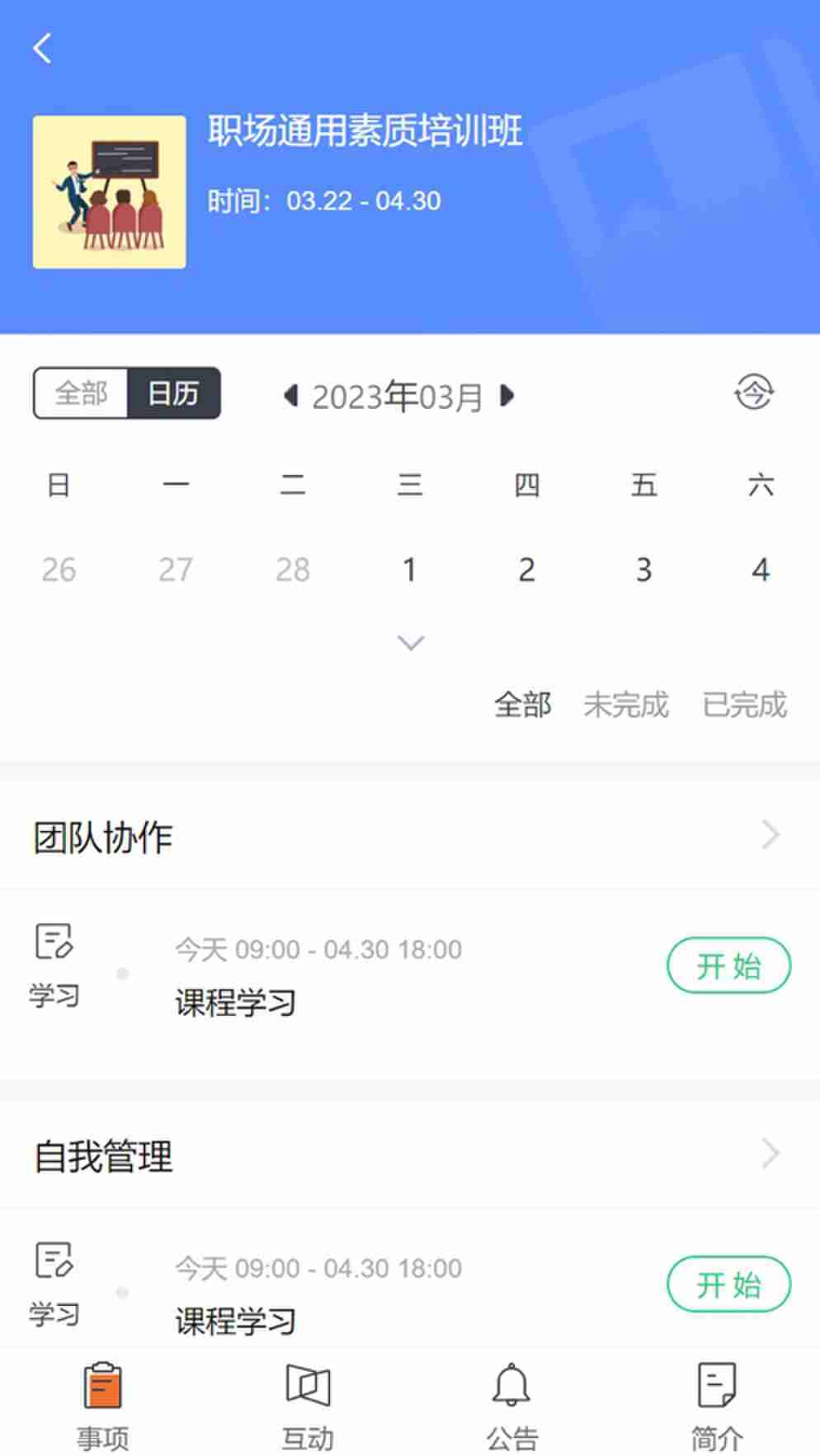The image size is (820, 1456).
Task: Expand the calendar to full month
Action: 410,642
